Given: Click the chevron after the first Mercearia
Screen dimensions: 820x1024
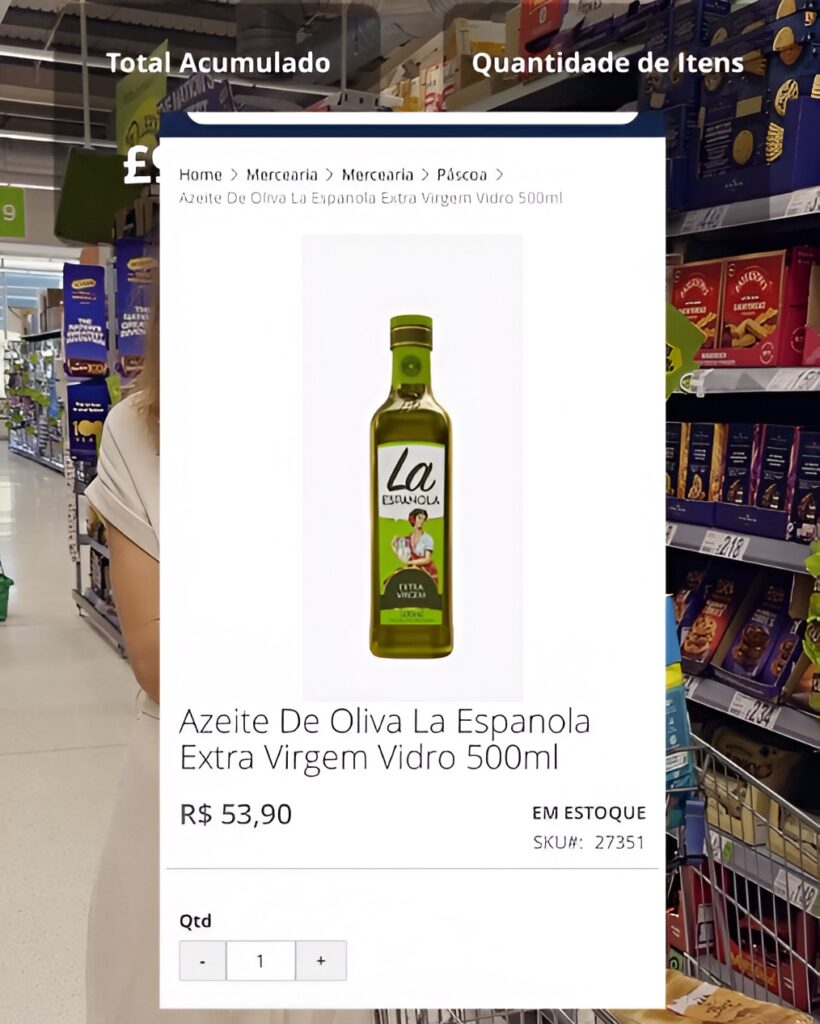Looking at the screenshot, I should 329,174.
